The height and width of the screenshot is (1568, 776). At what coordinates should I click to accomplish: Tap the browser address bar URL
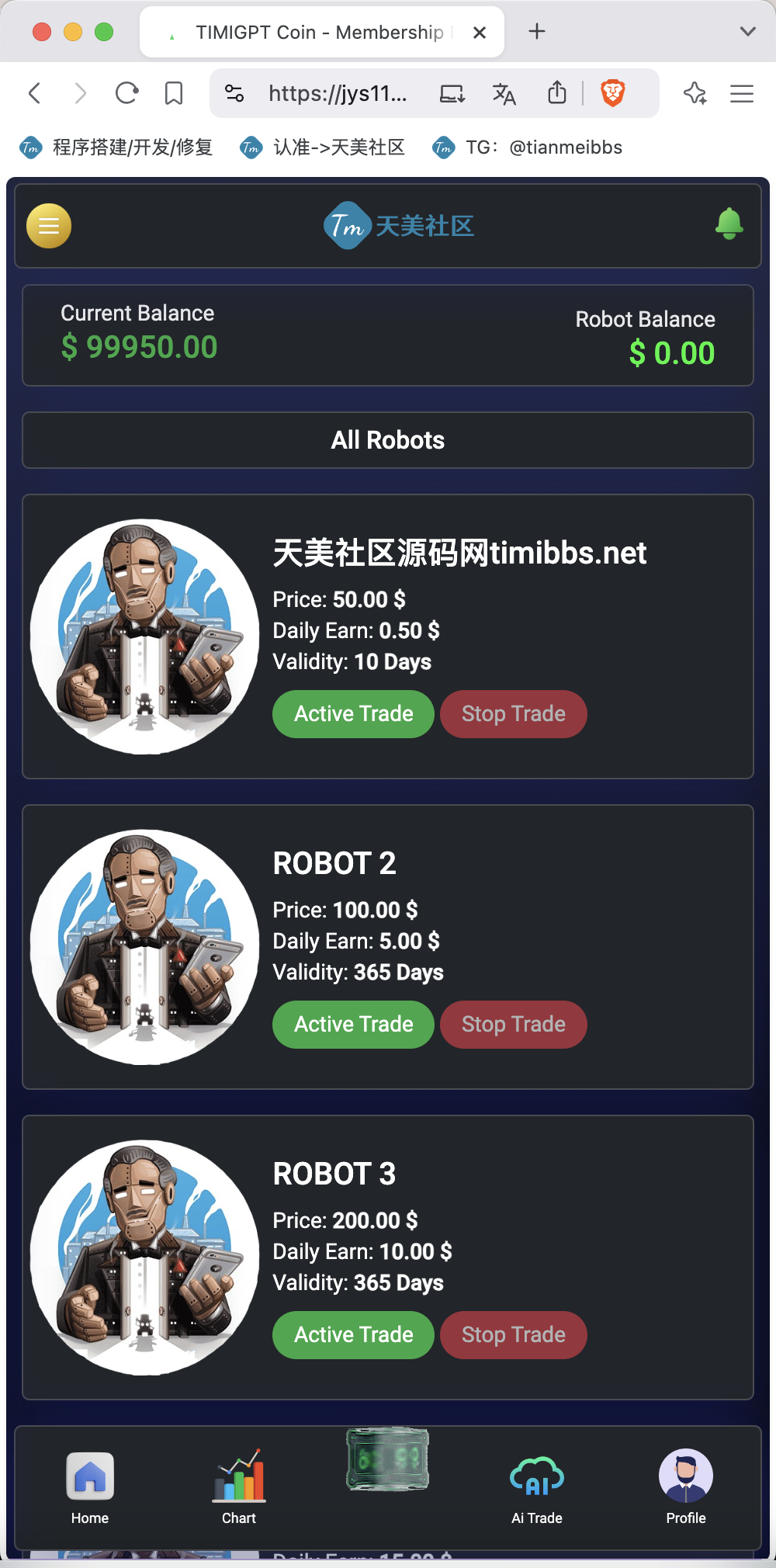(338, 94)
